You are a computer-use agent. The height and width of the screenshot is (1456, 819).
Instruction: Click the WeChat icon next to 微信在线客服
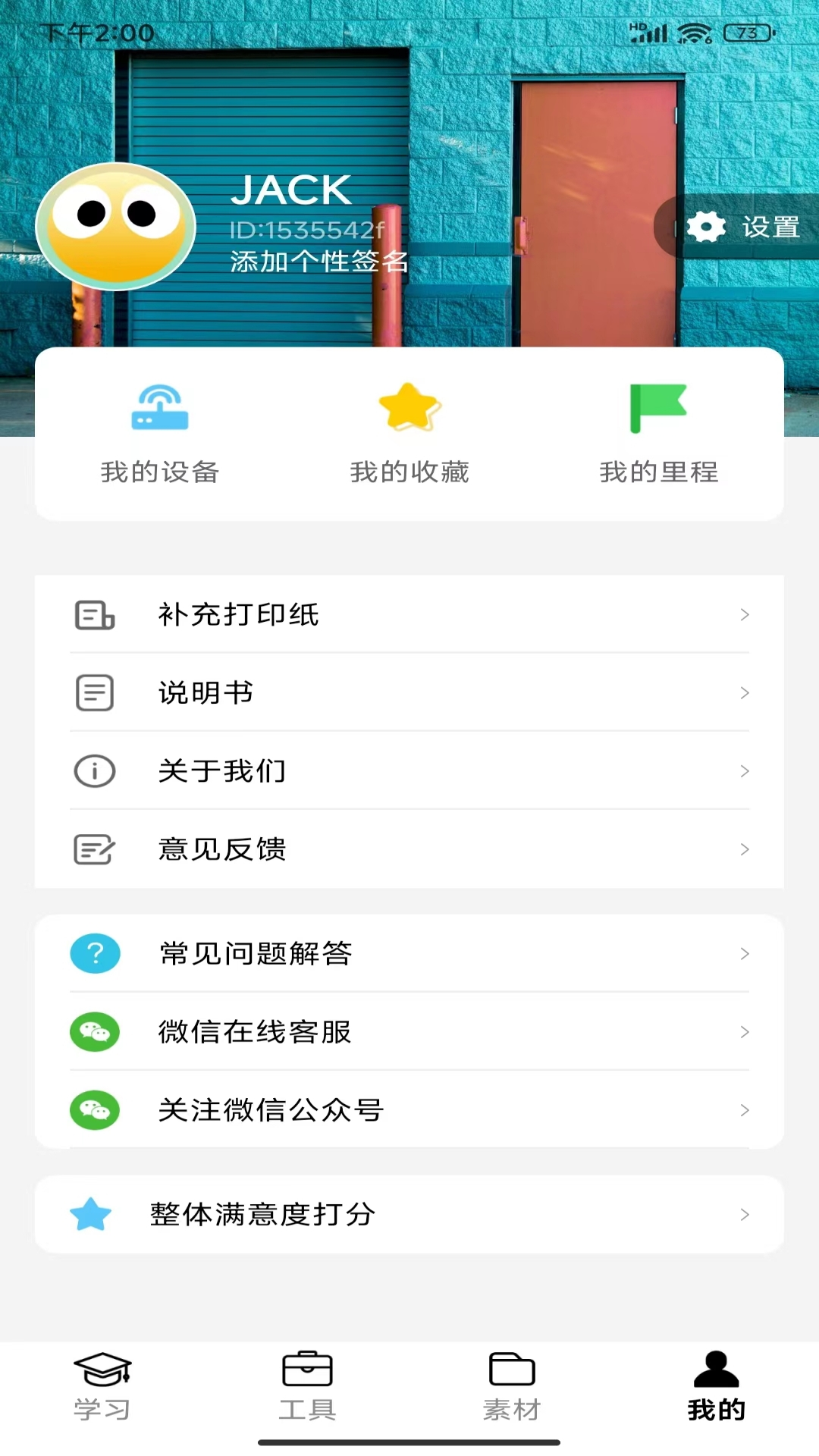(x=94, y=1031)
